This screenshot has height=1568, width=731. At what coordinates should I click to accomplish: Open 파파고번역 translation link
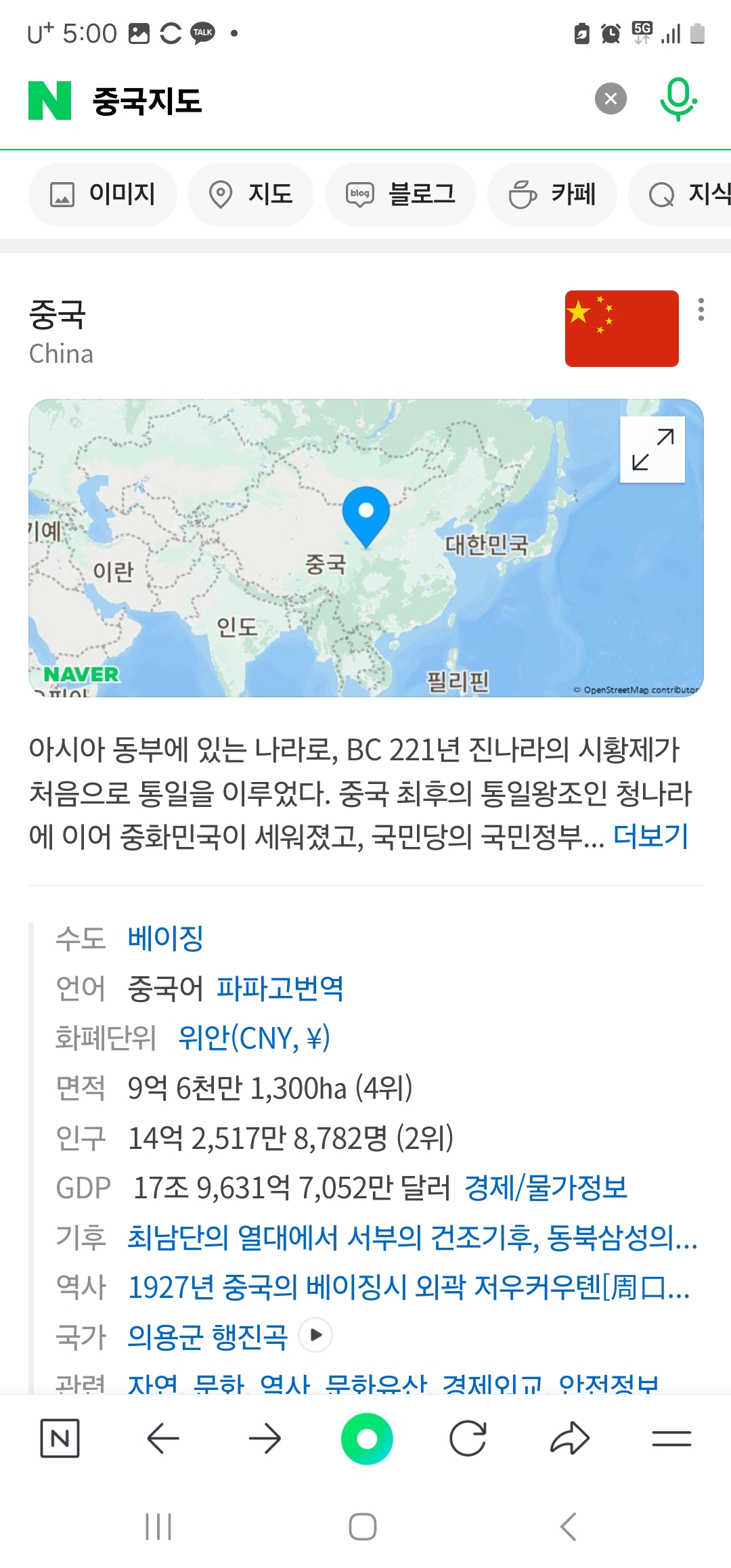(x=280, y=988)
